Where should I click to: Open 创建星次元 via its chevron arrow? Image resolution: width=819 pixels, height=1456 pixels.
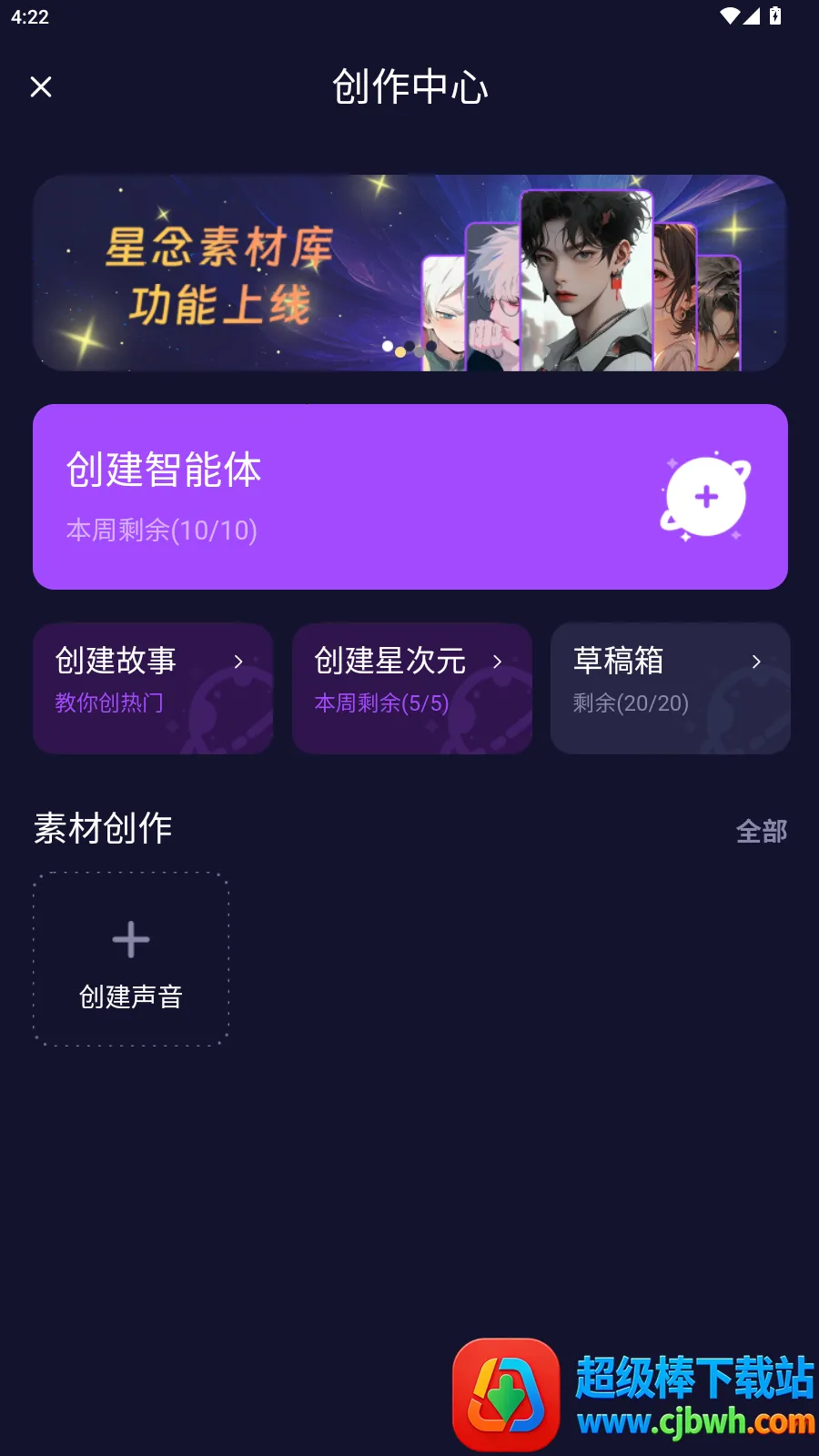tap(498, 662)
